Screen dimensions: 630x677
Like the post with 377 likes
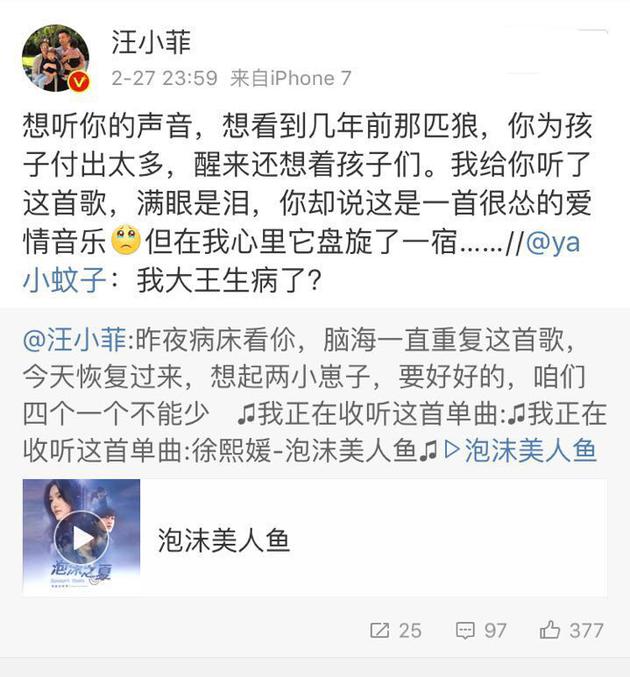pyautogui.click(x=571, y=630)
